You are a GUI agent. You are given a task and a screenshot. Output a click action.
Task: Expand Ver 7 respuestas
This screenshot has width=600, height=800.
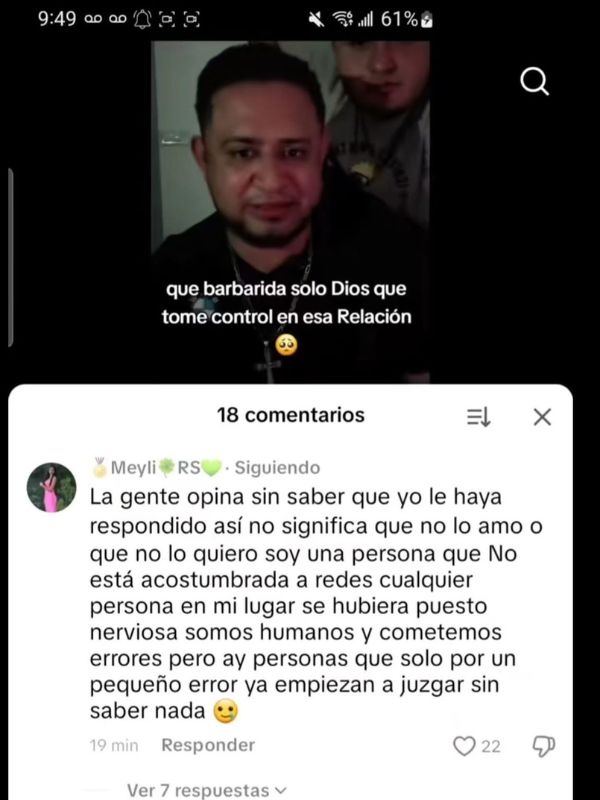pyautogui.click(x=206, y=790)
